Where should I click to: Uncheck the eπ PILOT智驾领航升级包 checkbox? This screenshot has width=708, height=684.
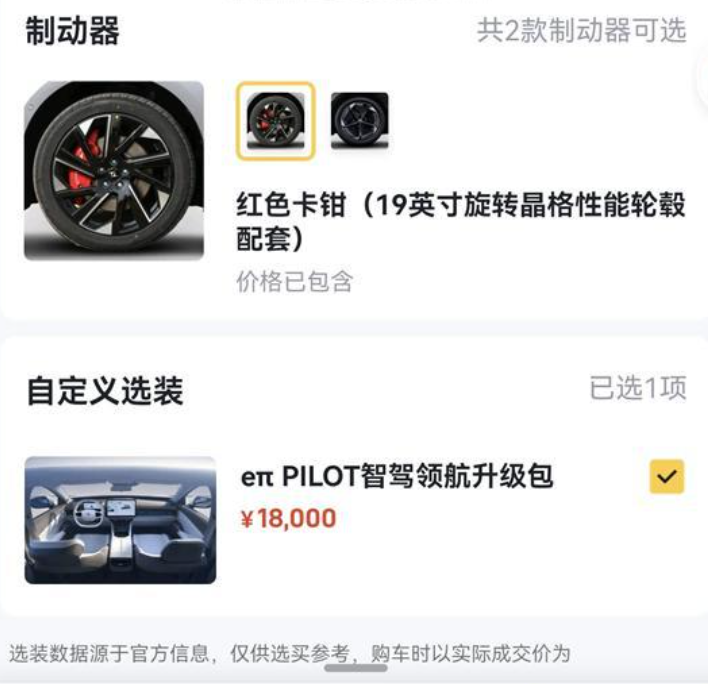(x=666, y=477)
